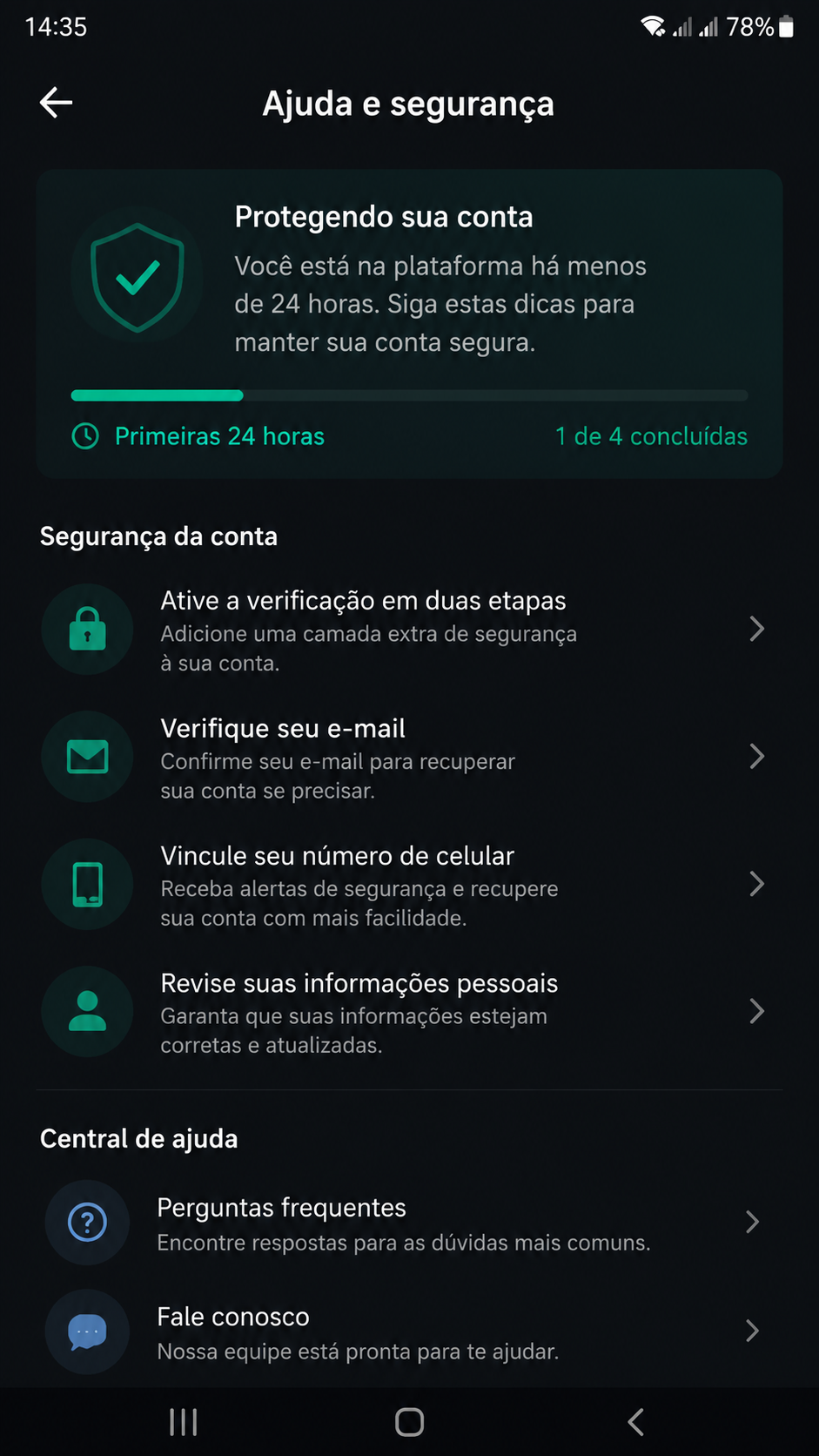Open Vincule seu número de celular
Screen dimensions: 819x1456
(x=409, y=884)
